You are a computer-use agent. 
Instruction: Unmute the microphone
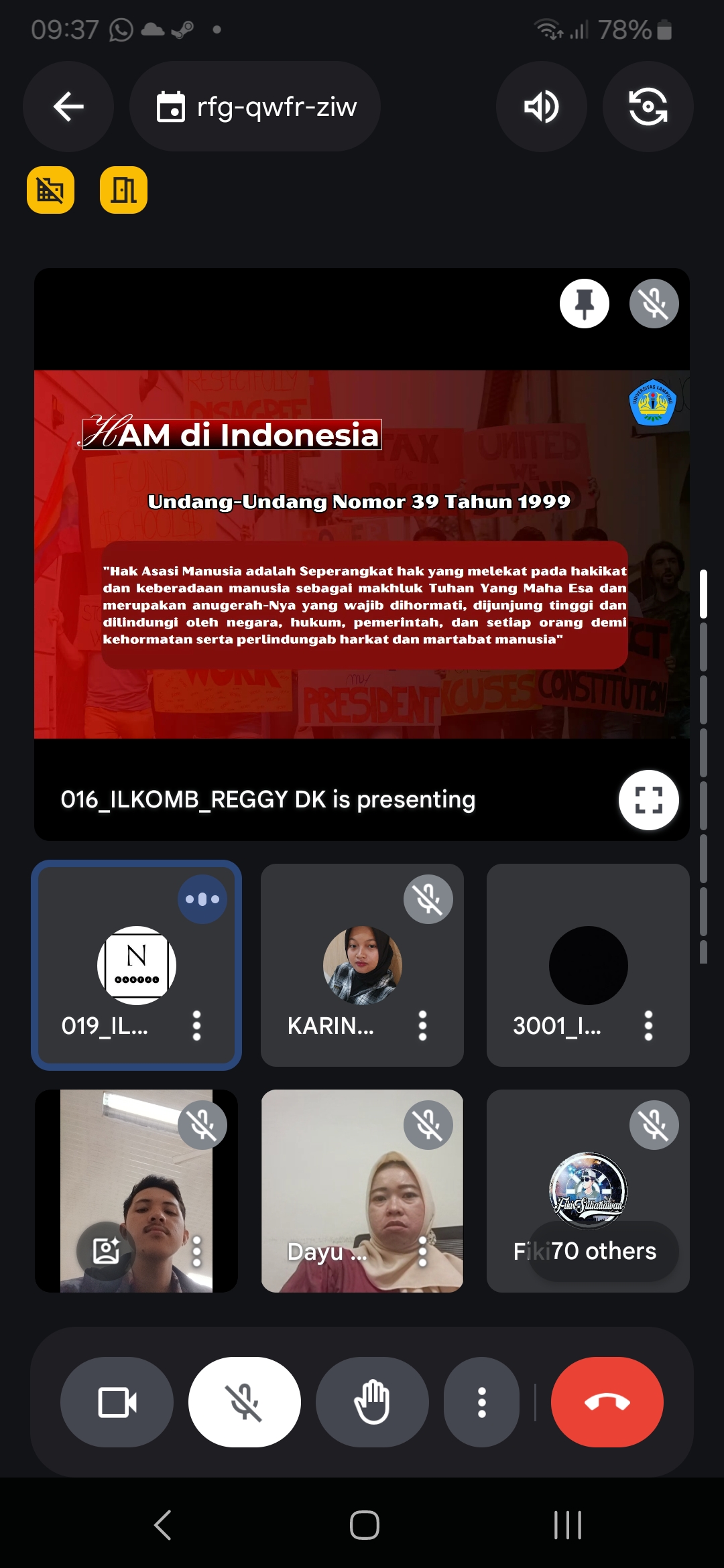coord(245,1402)
